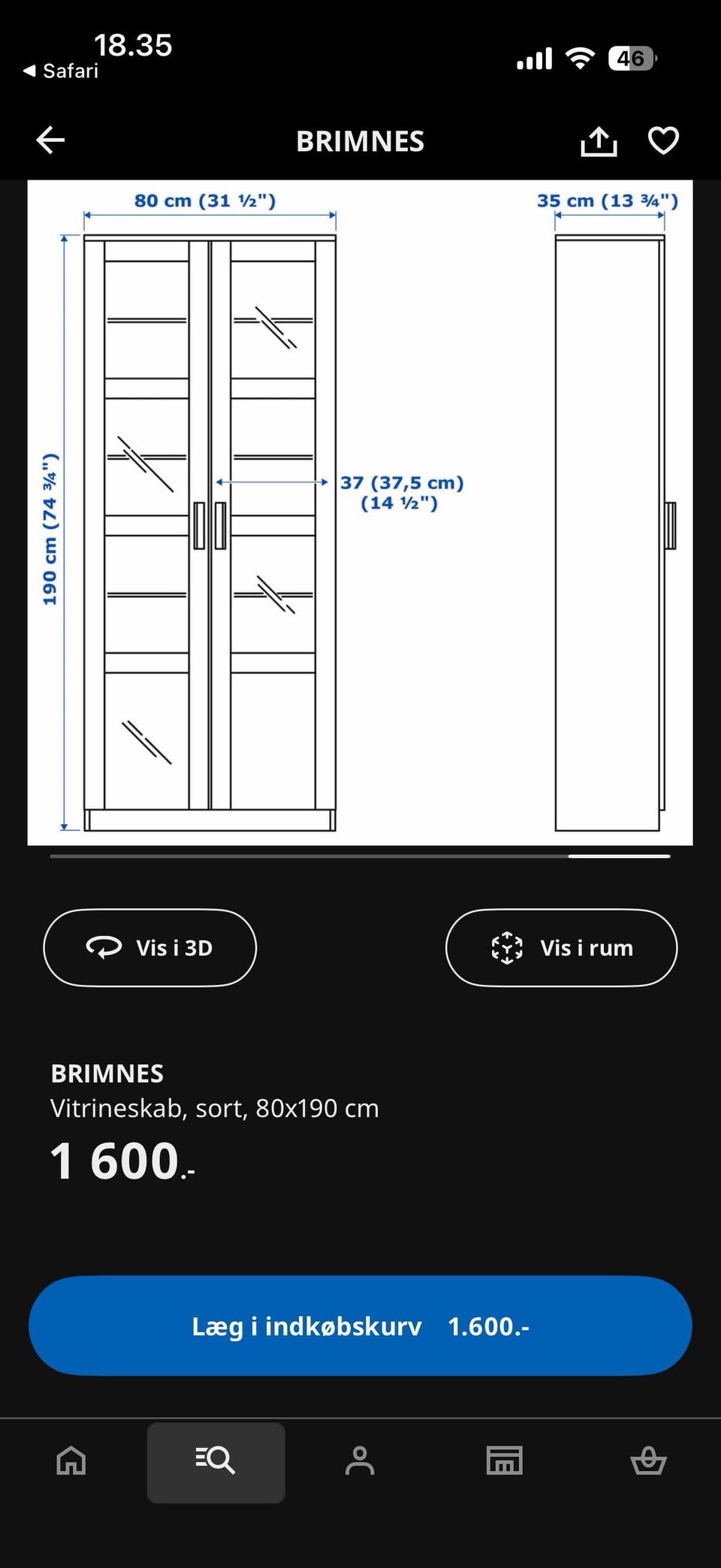The image size is (721, 1568).
Task: Activate the 3D view toggle
Action: 149,947
